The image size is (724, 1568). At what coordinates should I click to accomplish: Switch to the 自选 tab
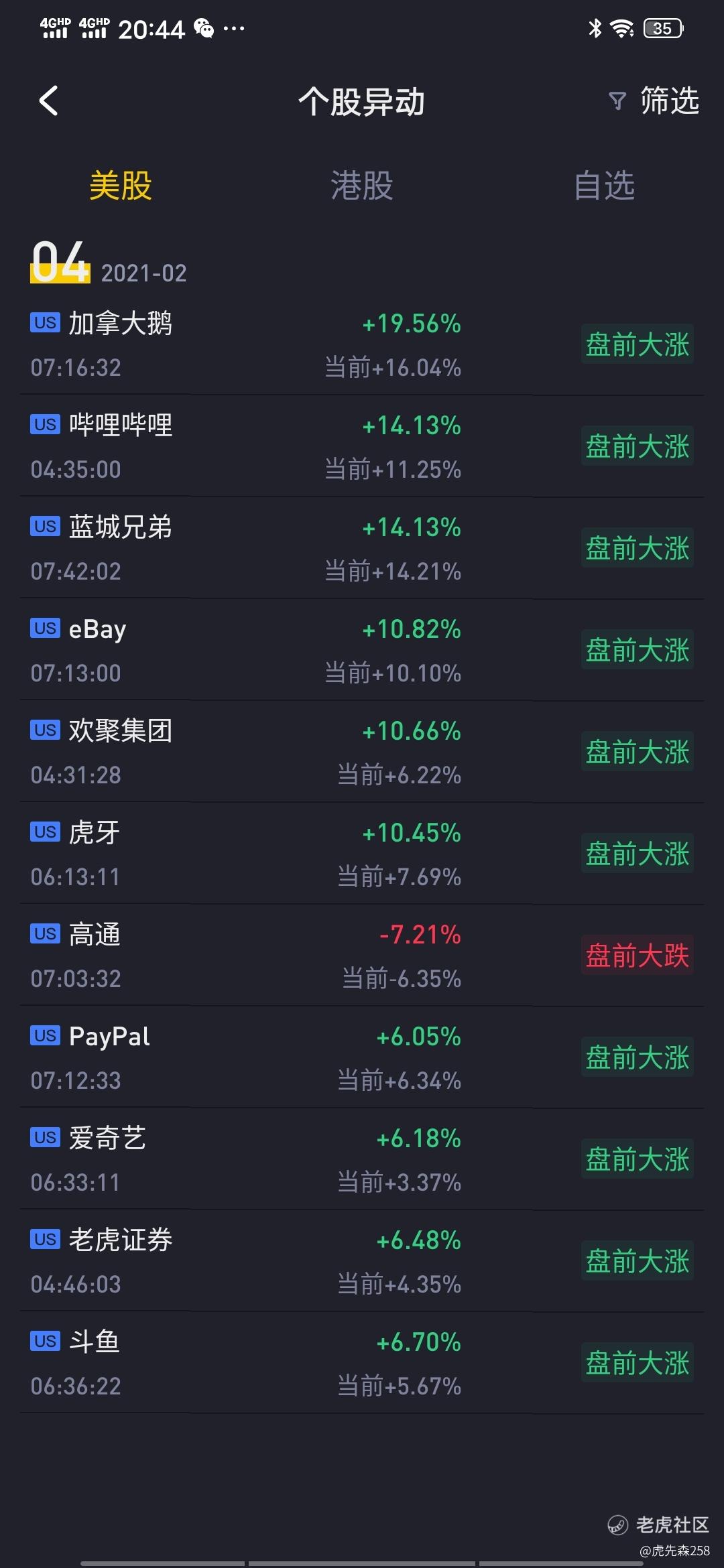point(604,186)
